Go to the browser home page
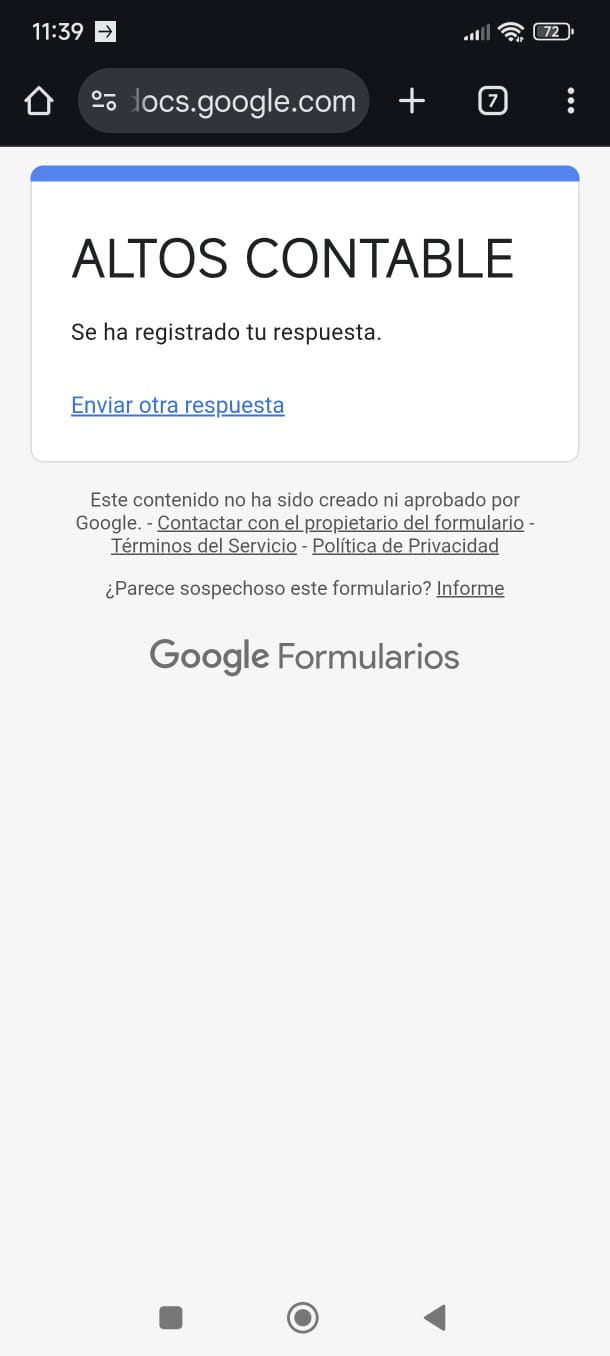610x1356 pixels. (38, 101)
